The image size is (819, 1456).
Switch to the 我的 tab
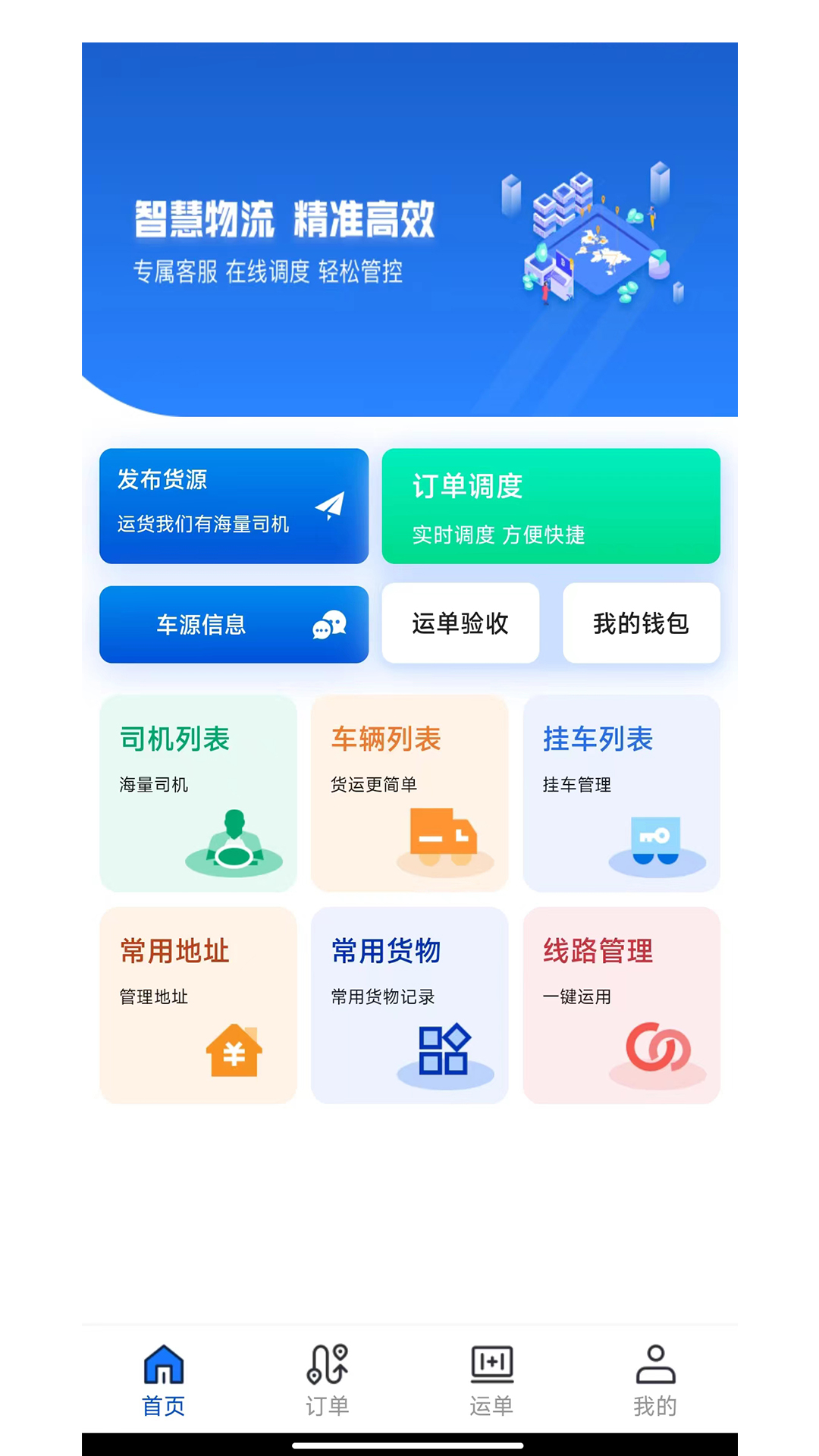point(655,1380)
